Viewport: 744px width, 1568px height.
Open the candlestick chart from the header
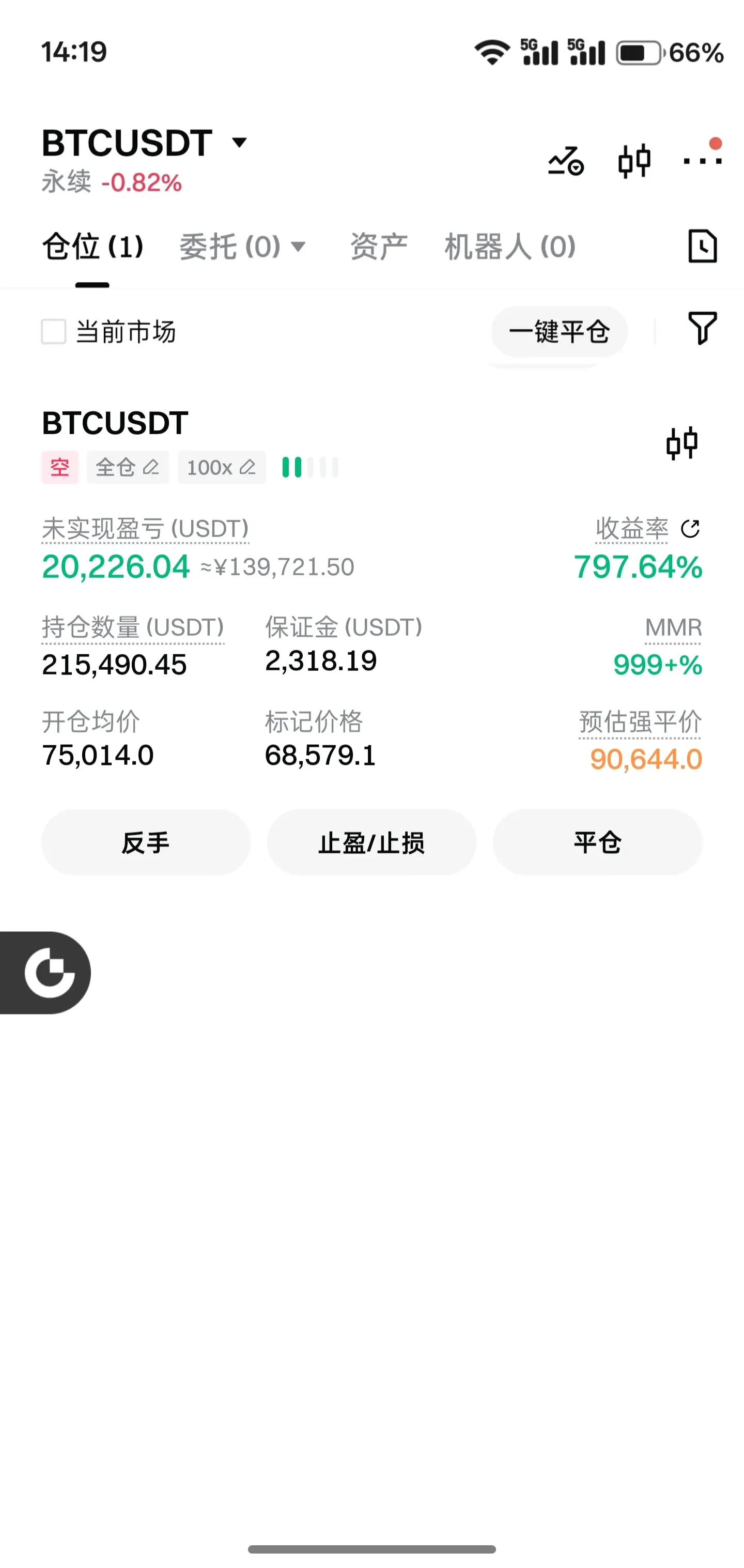(634, 161)
